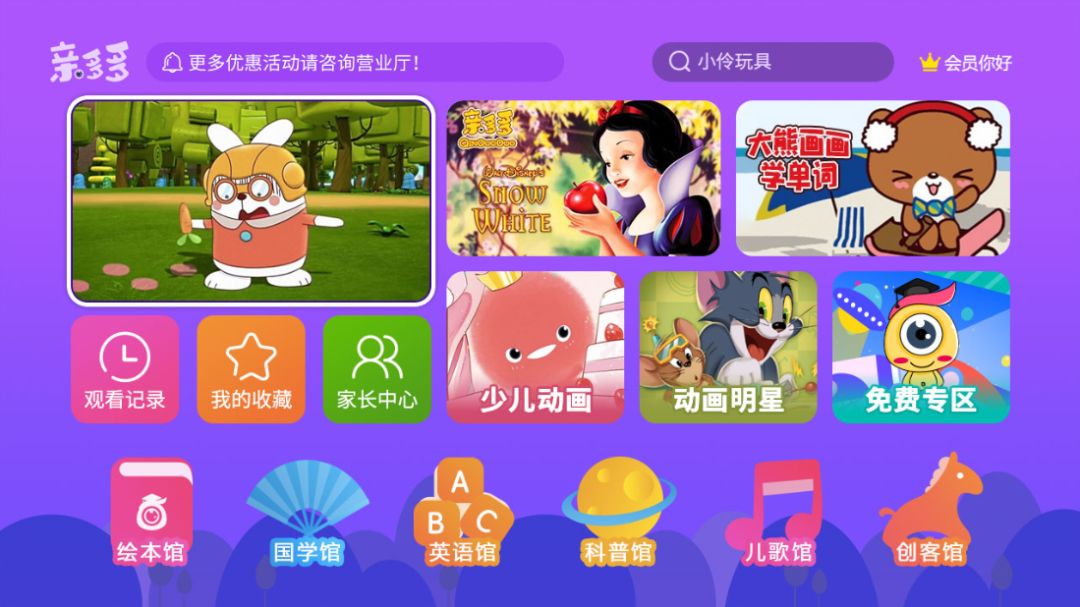
Task: Open the 大熊画画学单词 tile
Action: 873,178
